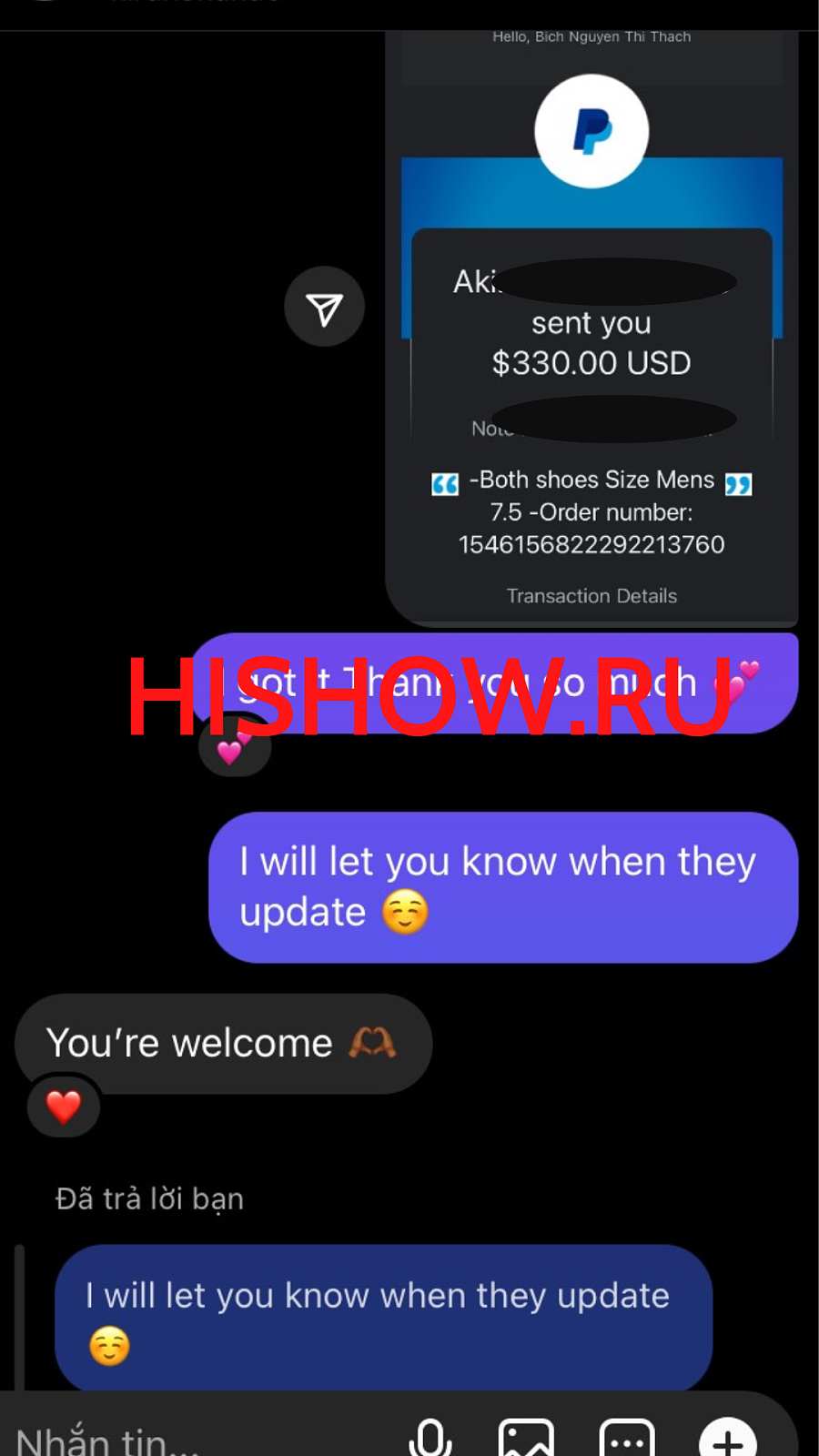Open the sticker and GIF picker

point(627,1440)
